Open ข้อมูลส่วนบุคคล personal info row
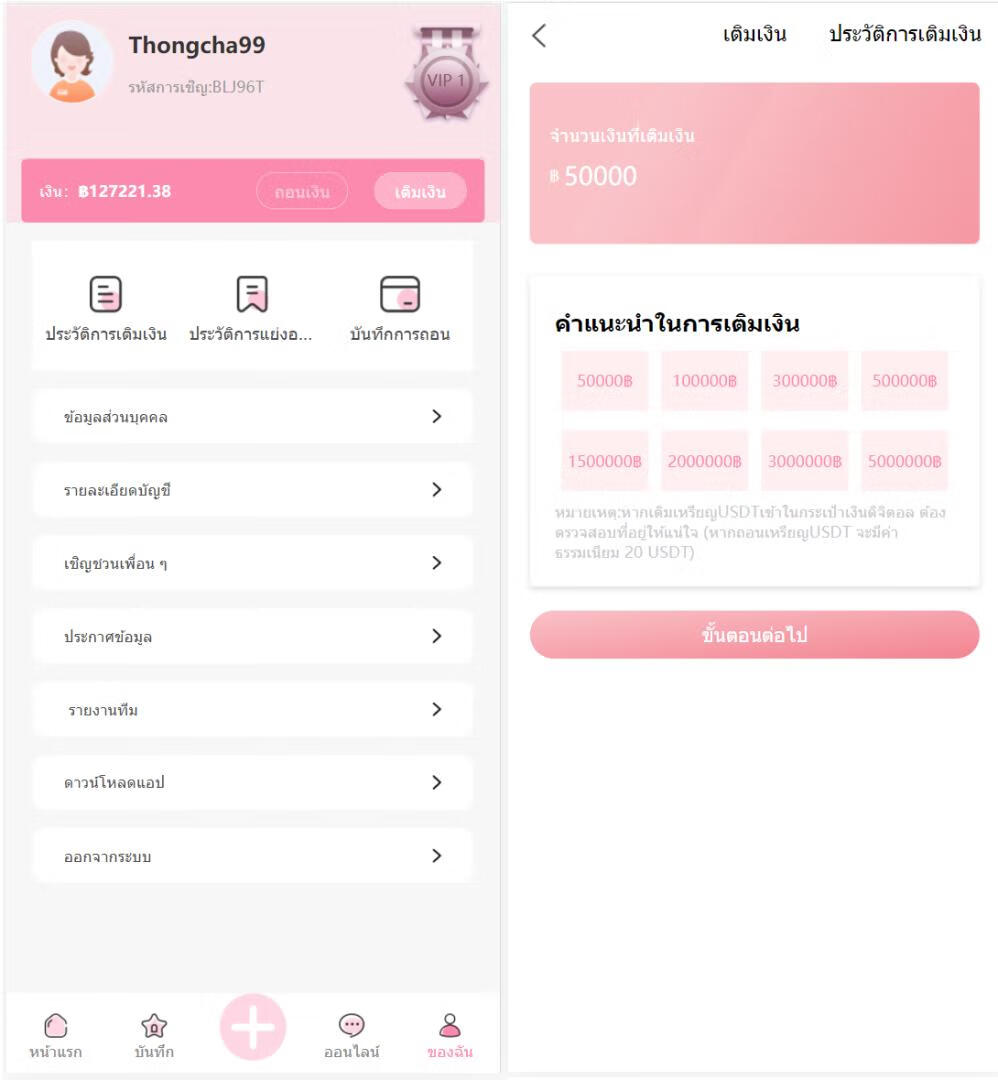This screenshot has height=1080, width=998. point(252,417)
